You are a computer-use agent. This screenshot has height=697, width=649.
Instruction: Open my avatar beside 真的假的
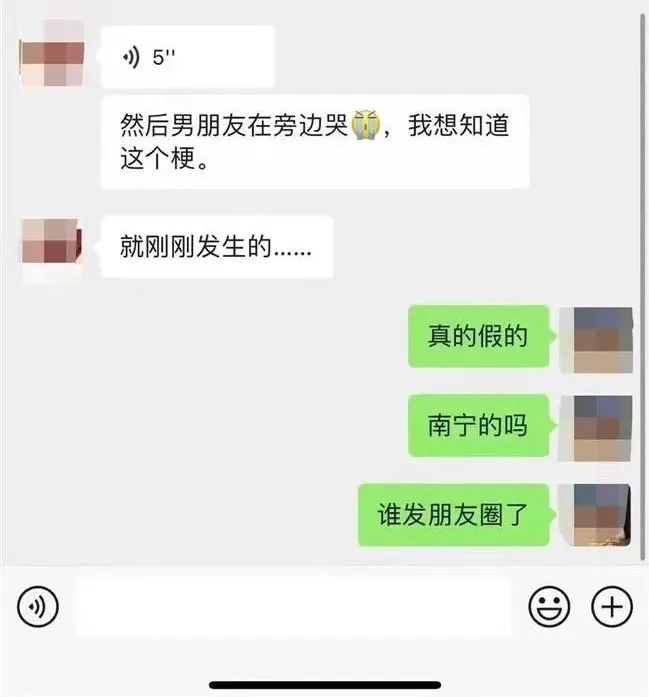[596, 339]
